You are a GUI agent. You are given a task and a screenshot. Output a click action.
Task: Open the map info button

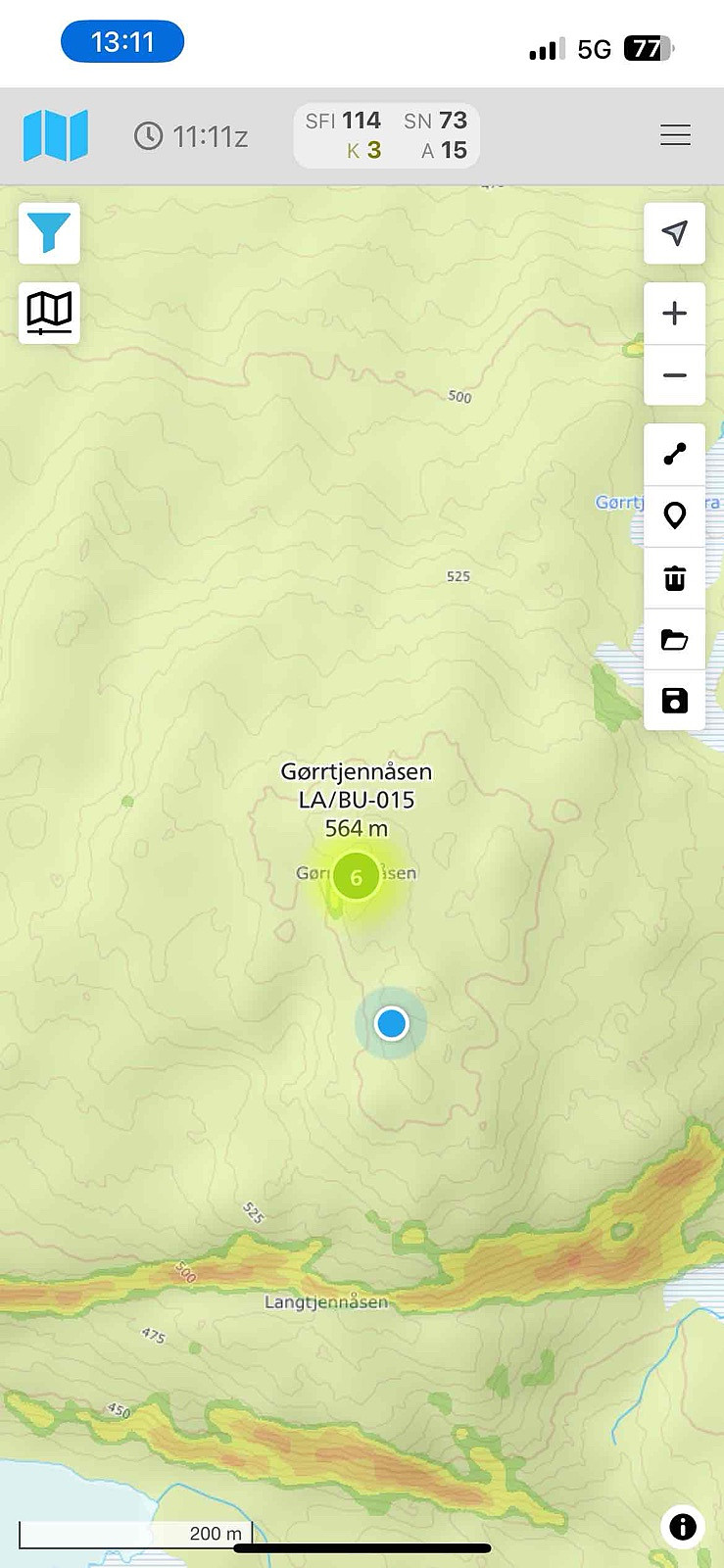682,1526
